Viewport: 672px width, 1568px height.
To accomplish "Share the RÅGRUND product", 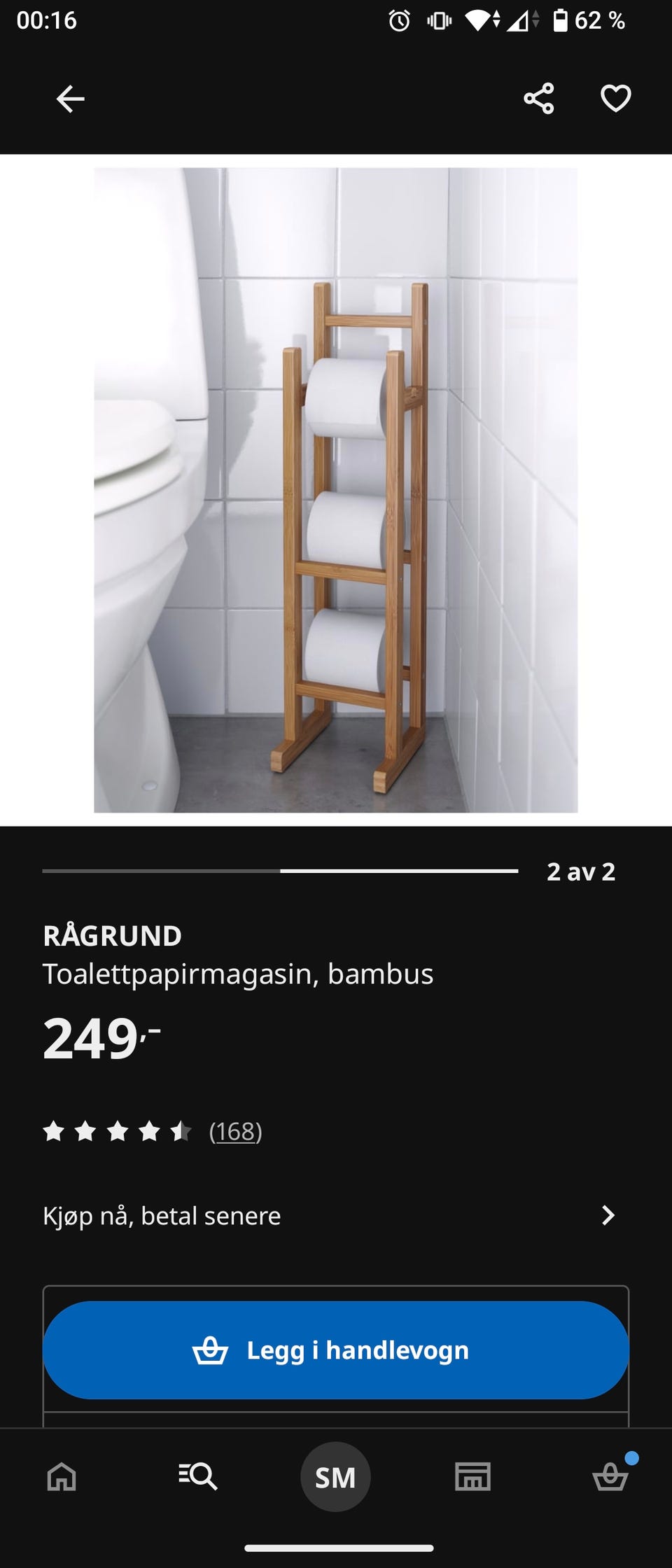I will pos(539,98).
